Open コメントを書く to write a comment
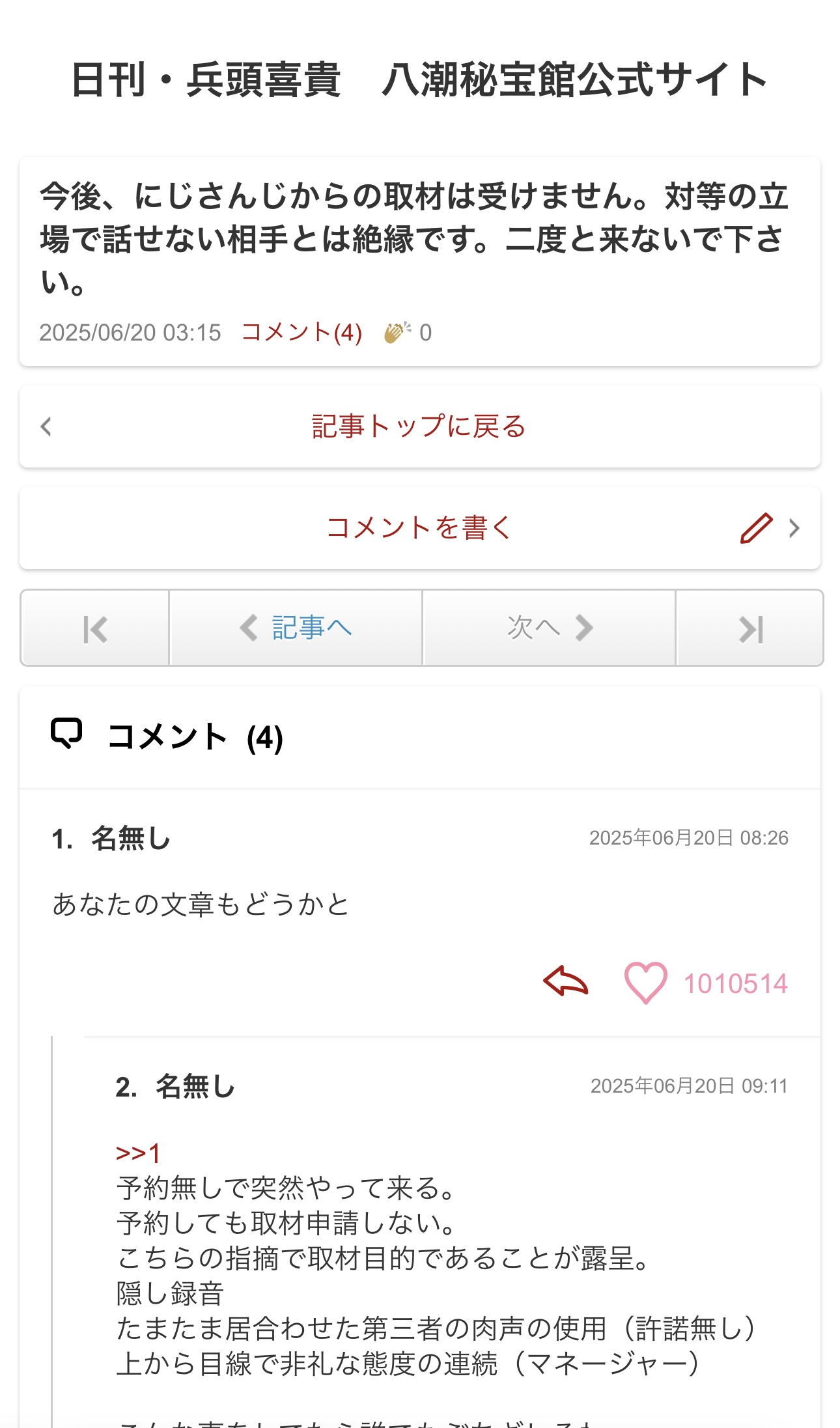 419,528
